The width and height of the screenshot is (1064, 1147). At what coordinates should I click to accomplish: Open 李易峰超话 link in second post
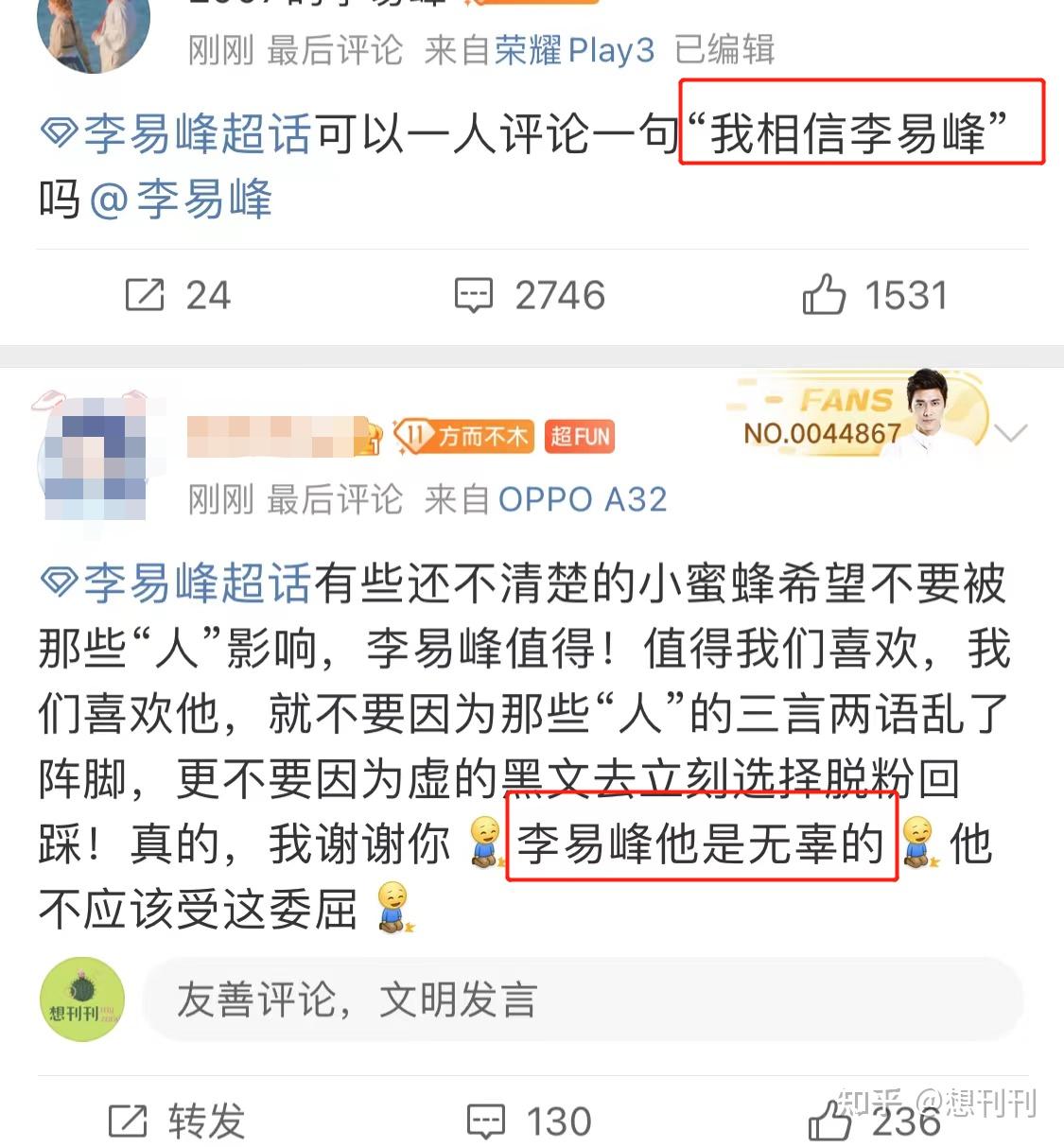coord(177,582)
